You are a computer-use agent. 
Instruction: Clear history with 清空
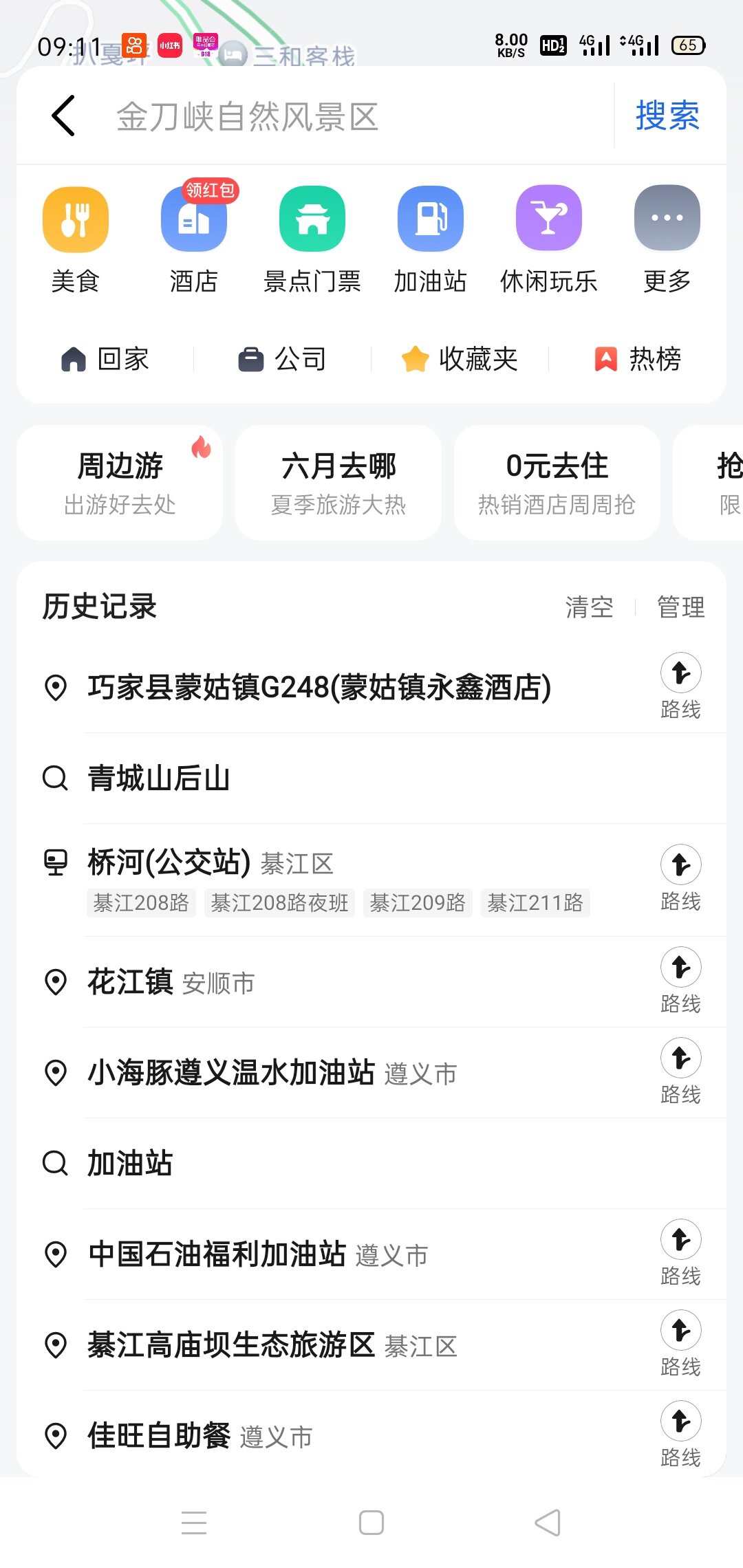(x=590, y=607)
